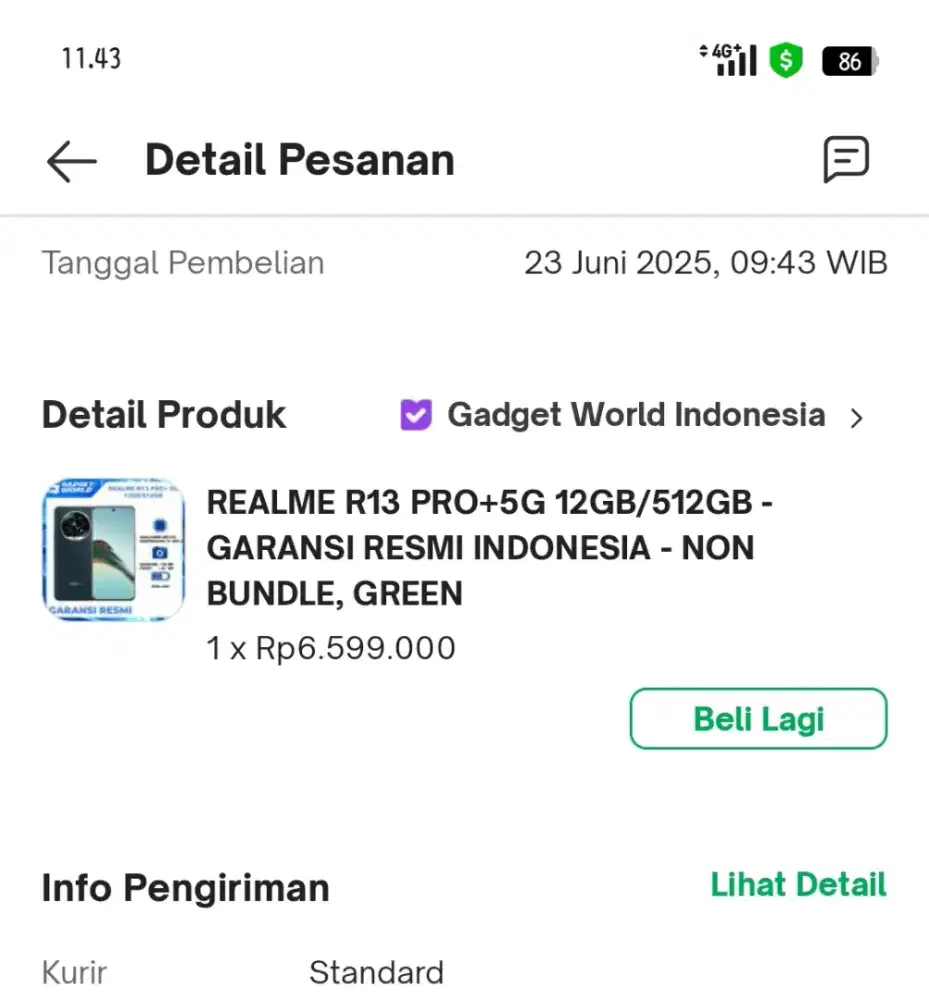
Task: Open the chat message icon
Action: coord(848,160)
